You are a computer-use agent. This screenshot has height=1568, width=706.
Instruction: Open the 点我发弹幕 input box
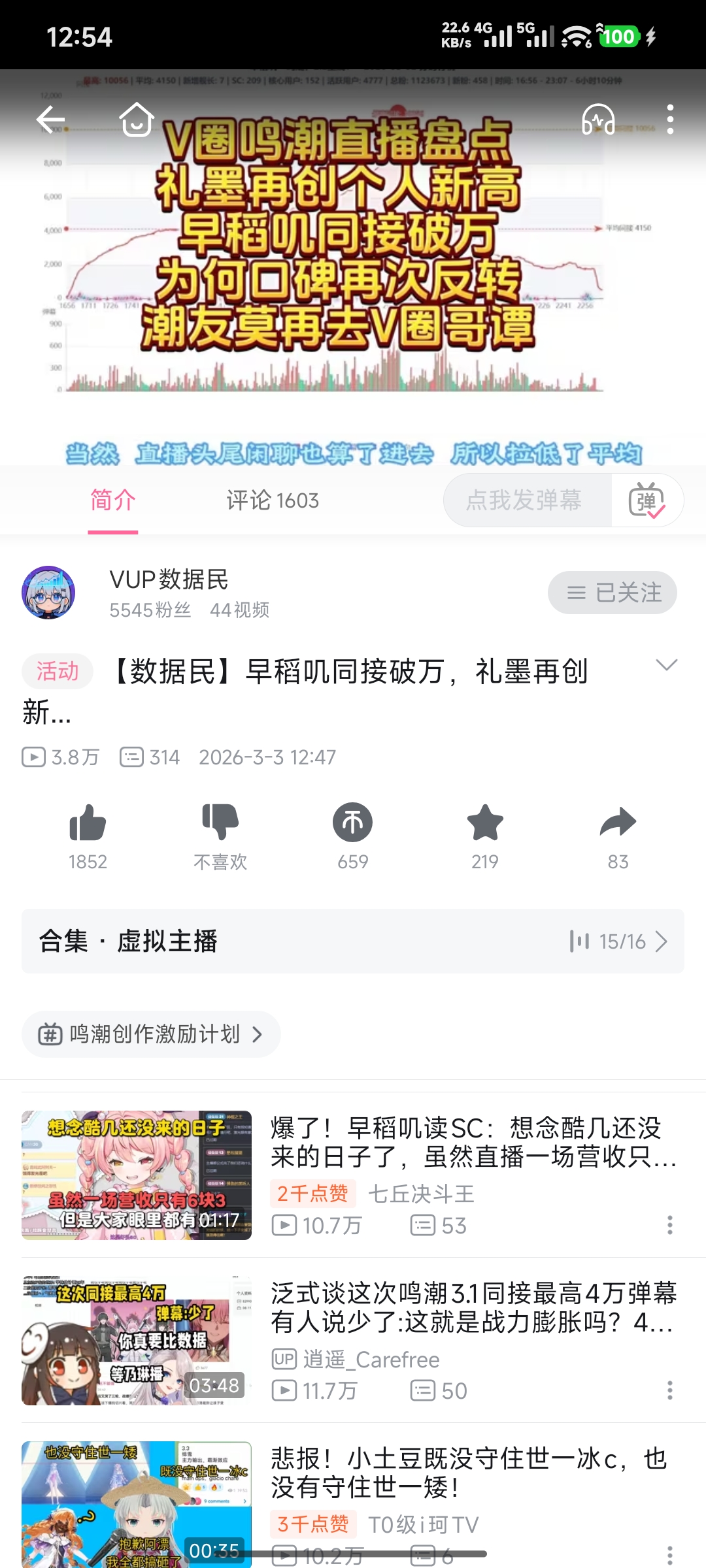524,500
